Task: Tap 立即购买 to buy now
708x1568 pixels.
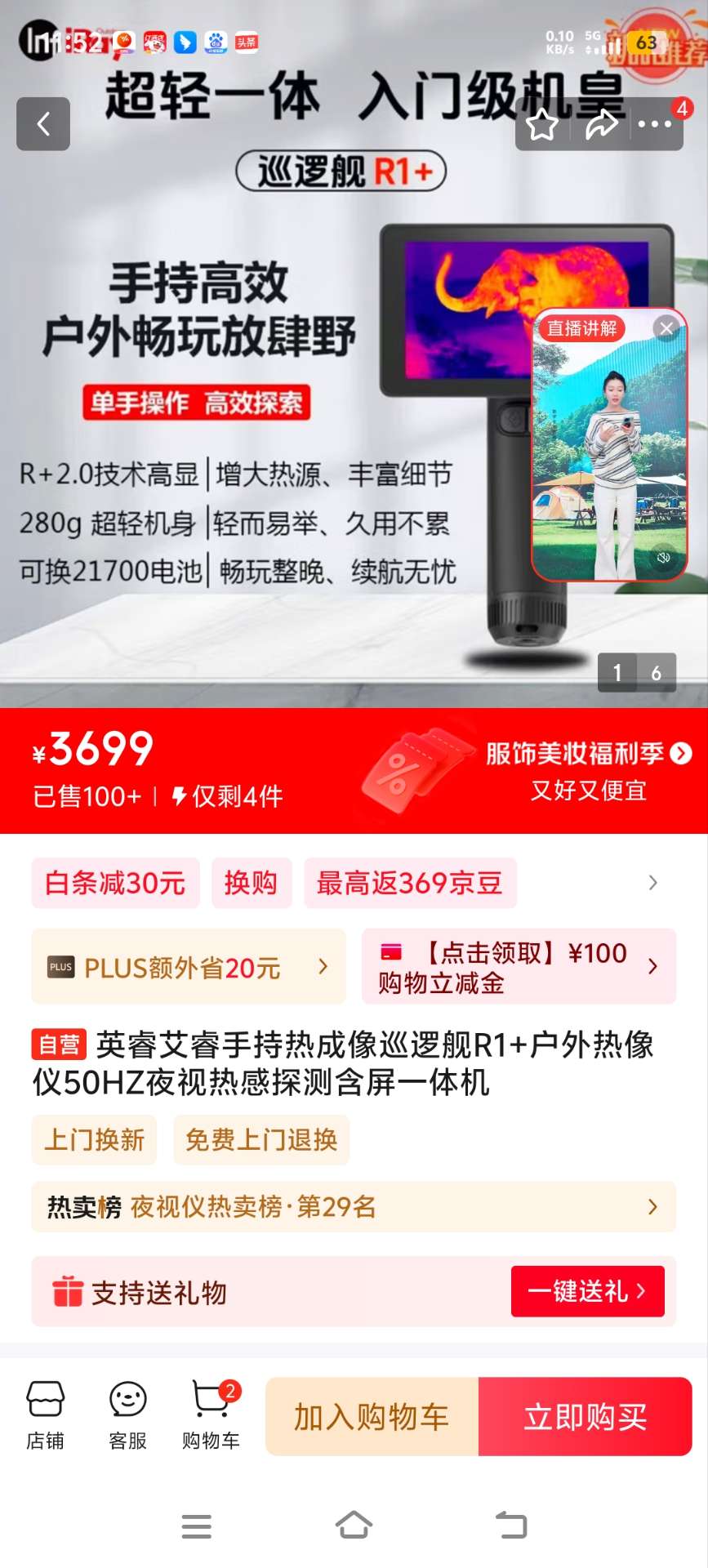Action: [x=585, y=1417]
